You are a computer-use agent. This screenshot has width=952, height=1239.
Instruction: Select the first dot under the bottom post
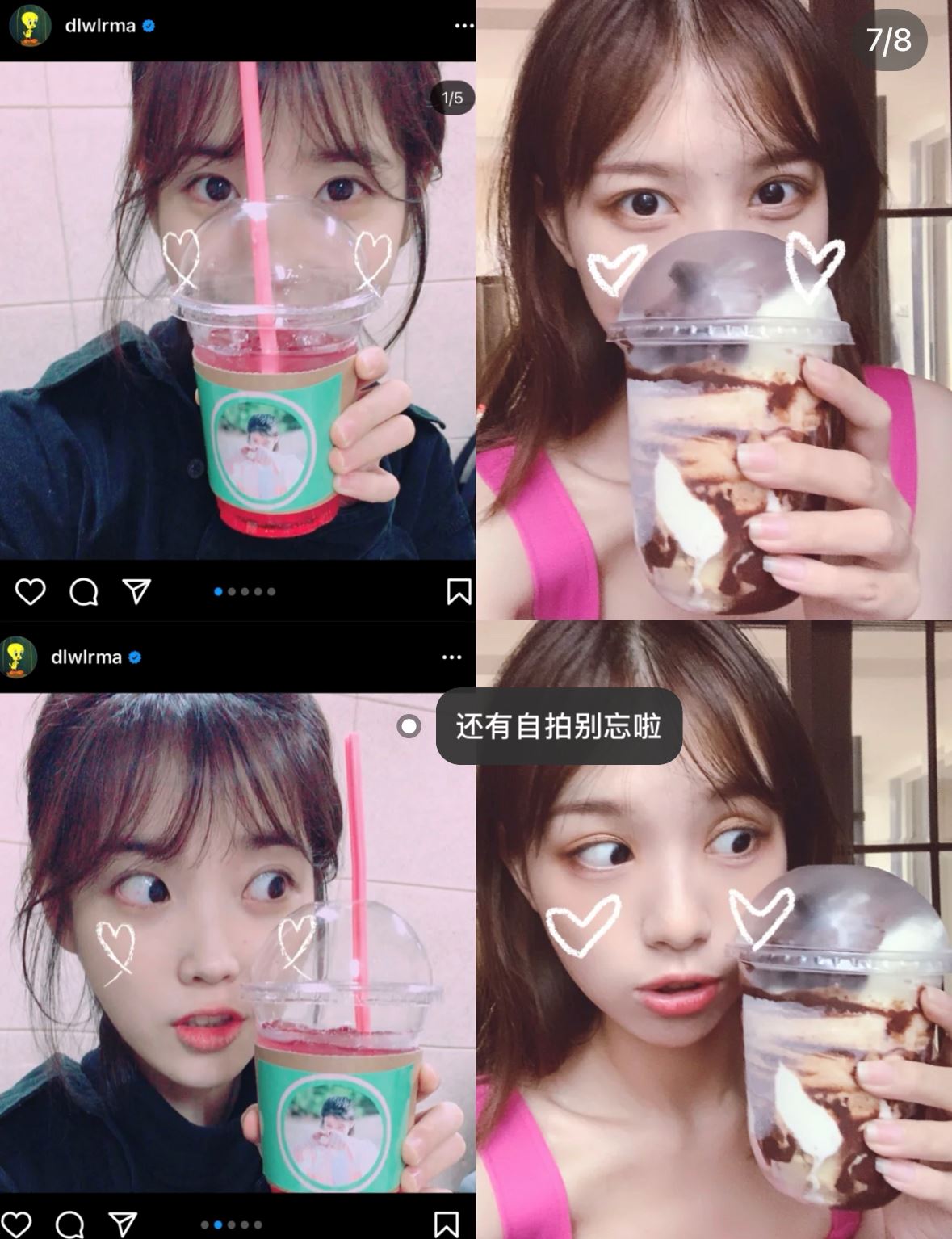point(204,1223)
